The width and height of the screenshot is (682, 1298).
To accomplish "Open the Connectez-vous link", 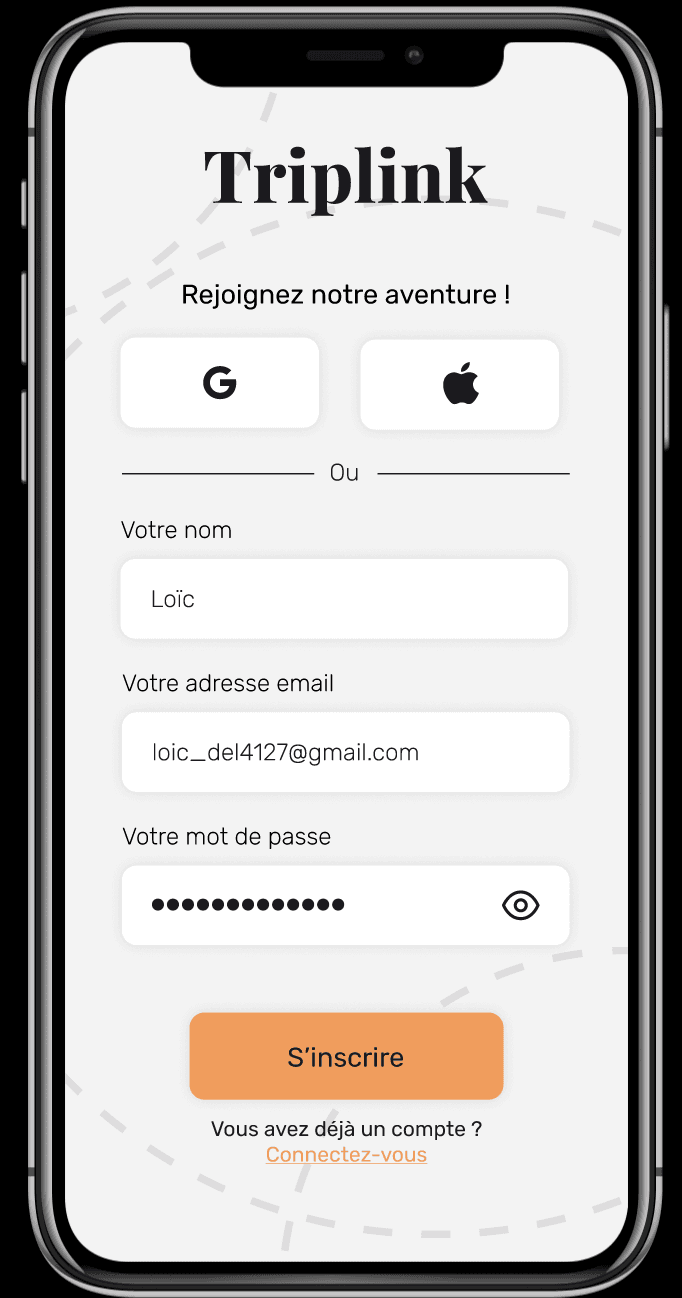I will (x=346, y=1155).
